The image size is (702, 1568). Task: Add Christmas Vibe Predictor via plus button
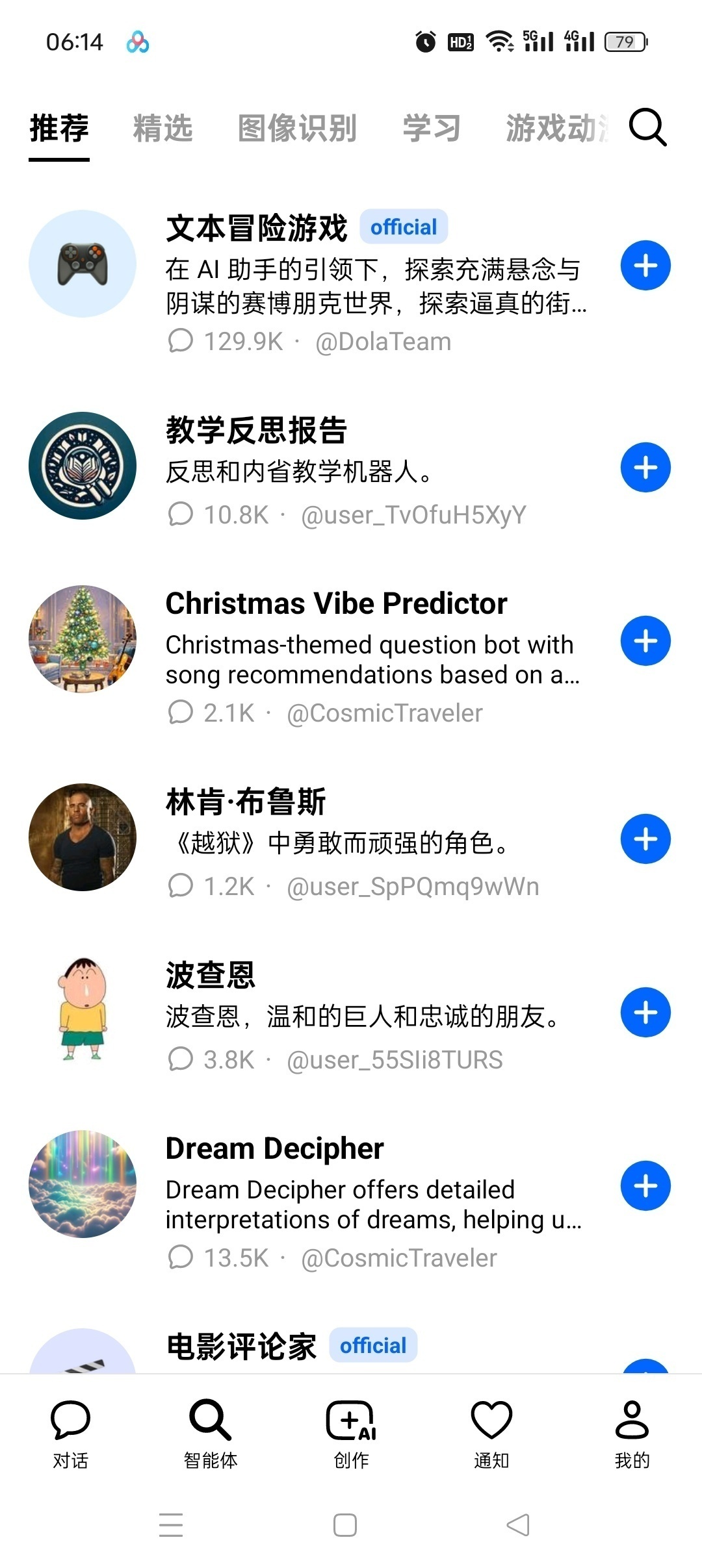pyautogui.click(x=645, y=640)
